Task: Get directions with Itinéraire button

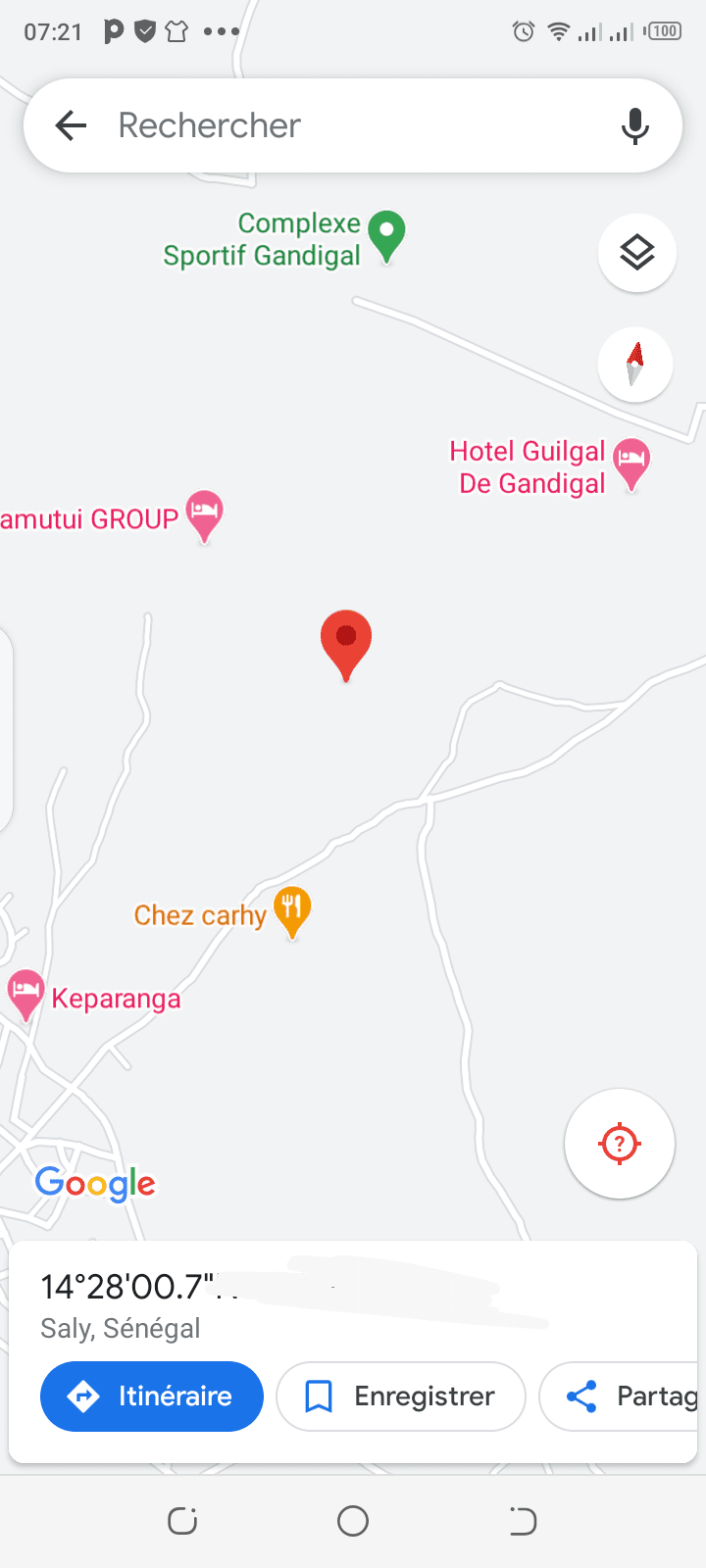Action: [152, 1396]
